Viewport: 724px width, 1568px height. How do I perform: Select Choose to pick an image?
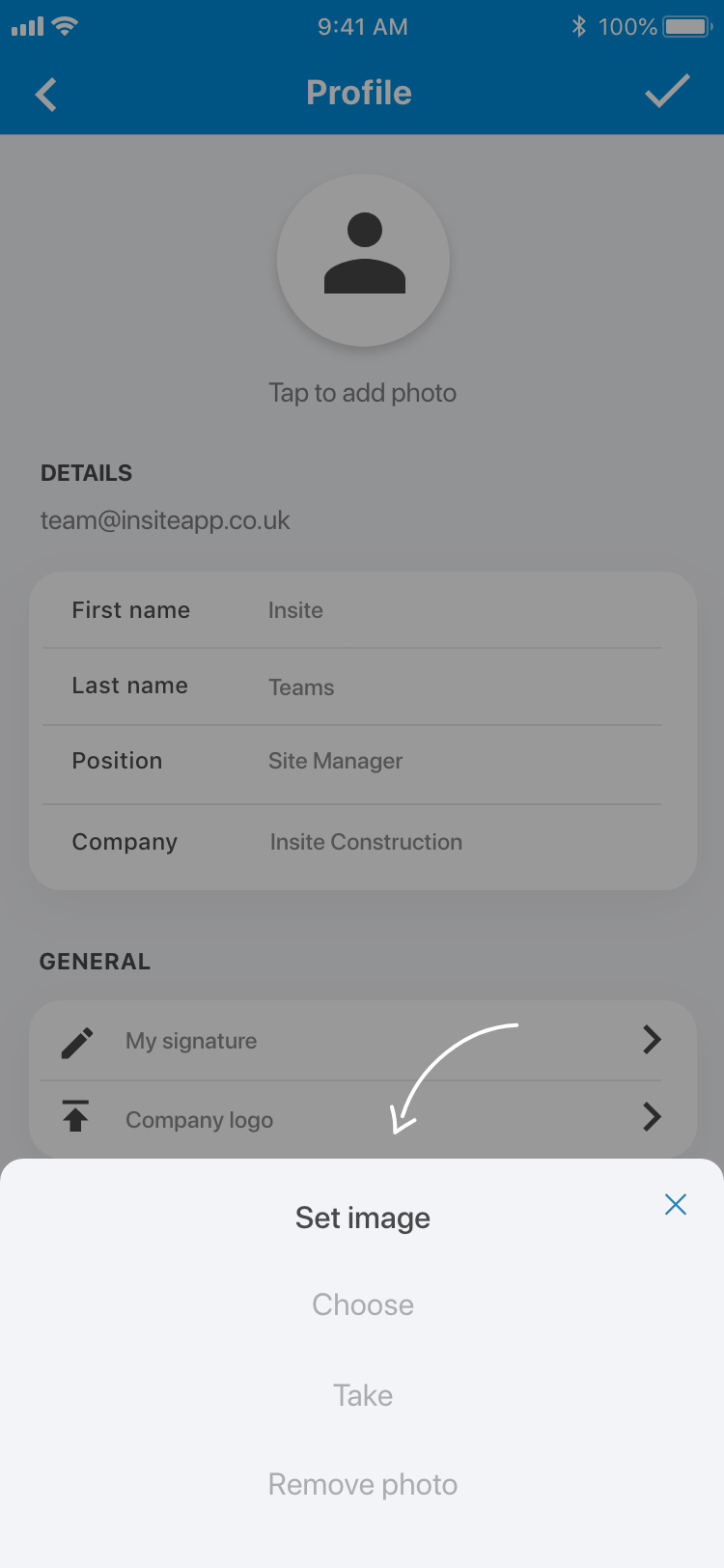pos(363,1304)
